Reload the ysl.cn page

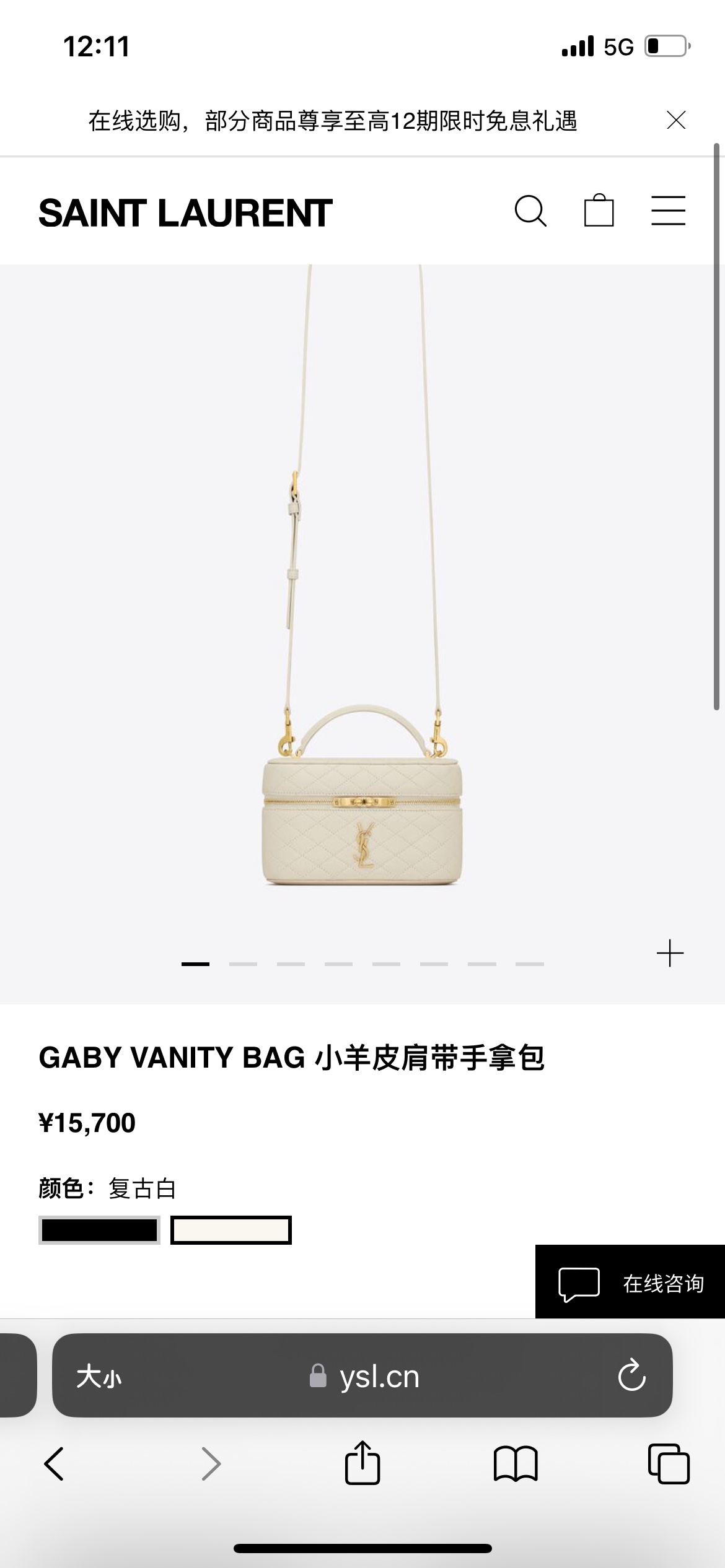[631, 1376]
